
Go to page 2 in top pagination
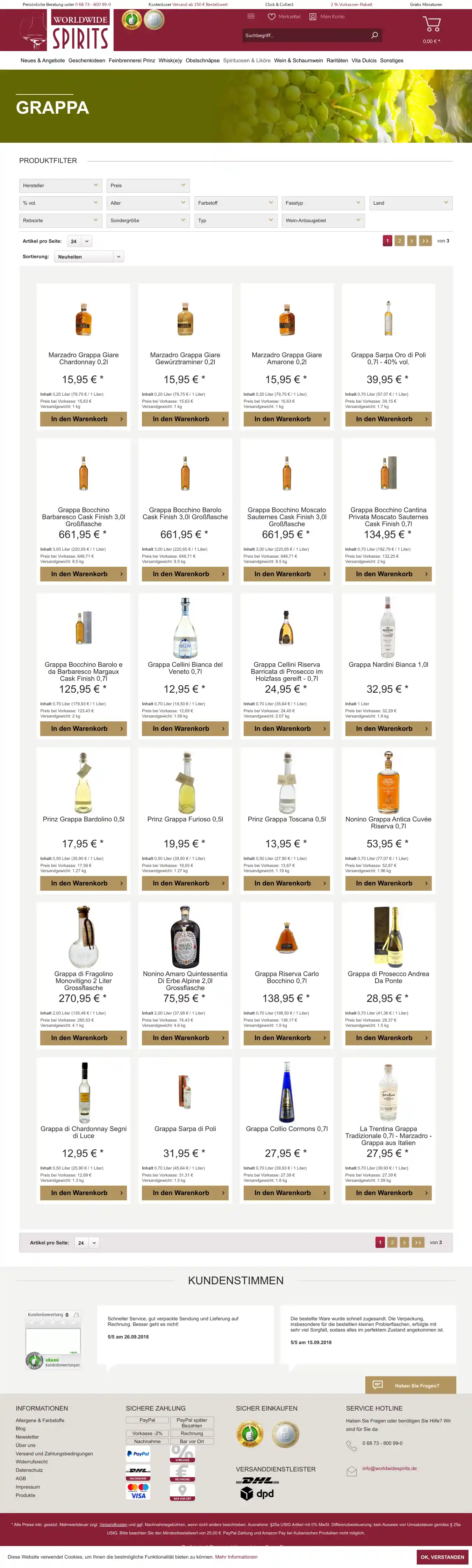click(399, 241)
